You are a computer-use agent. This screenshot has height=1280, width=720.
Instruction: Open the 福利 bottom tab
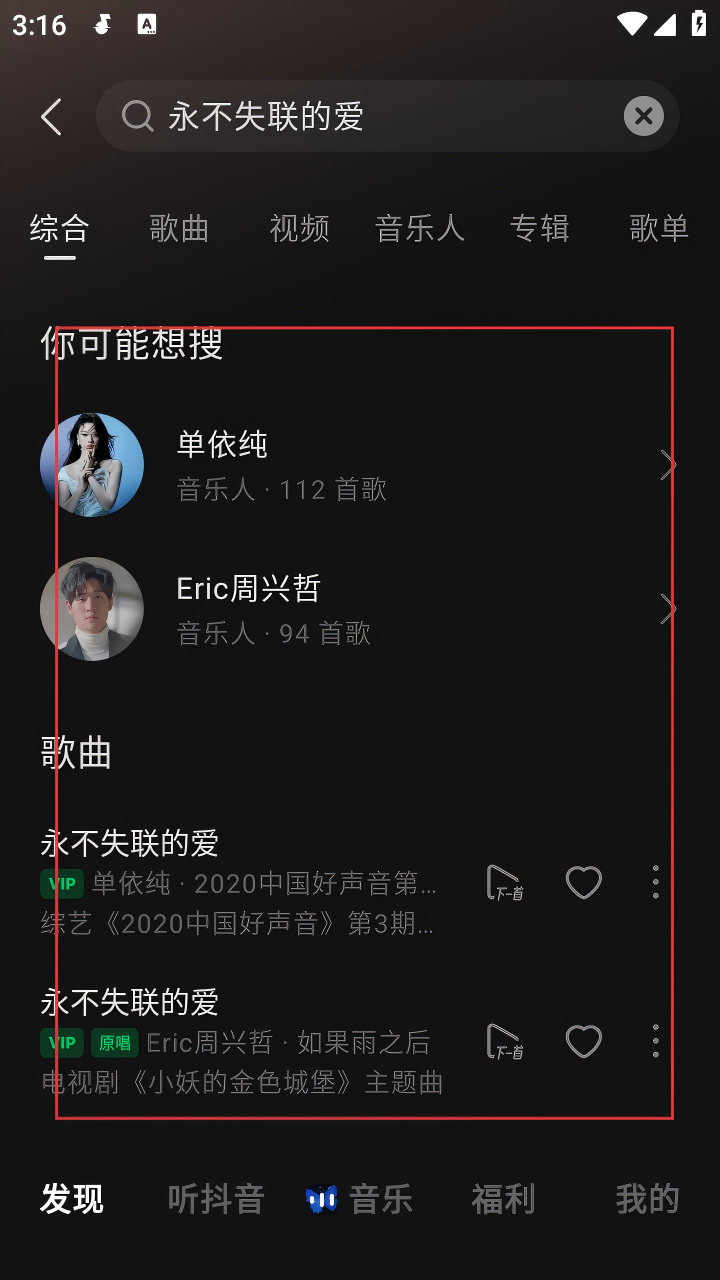pos(503,1198)
